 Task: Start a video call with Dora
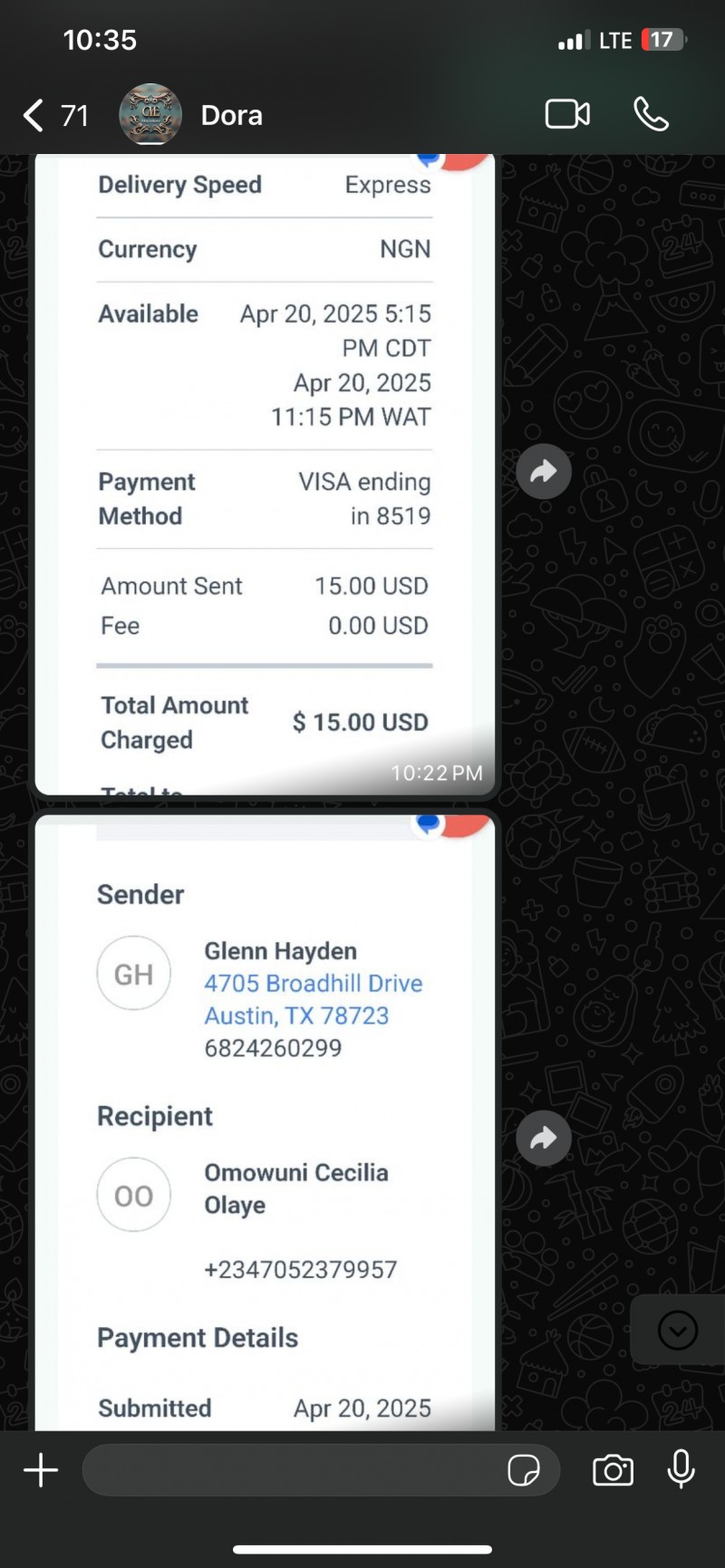(x=567, y=115)
